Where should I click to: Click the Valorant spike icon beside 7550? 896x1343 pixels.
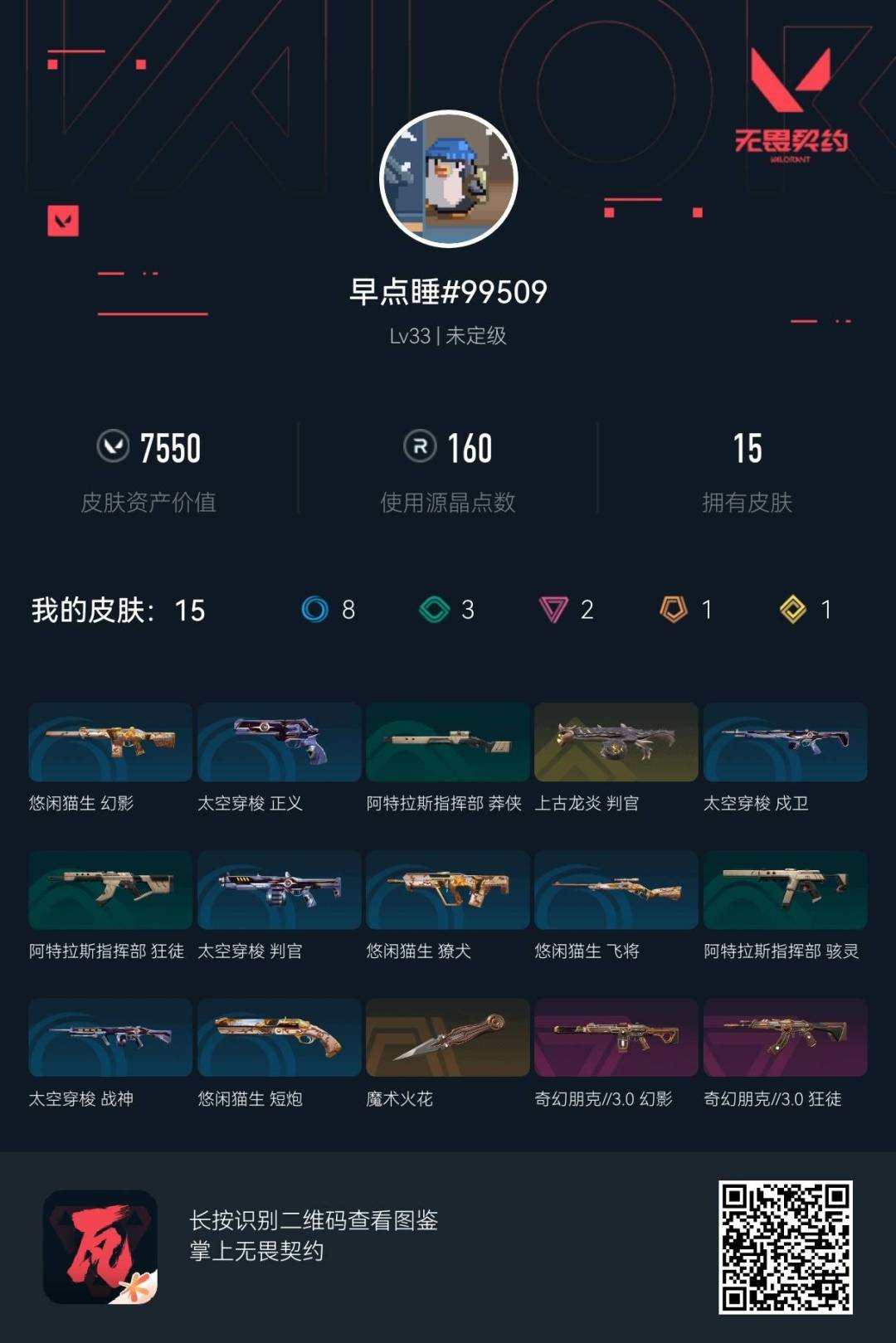[x=116, y=447]
